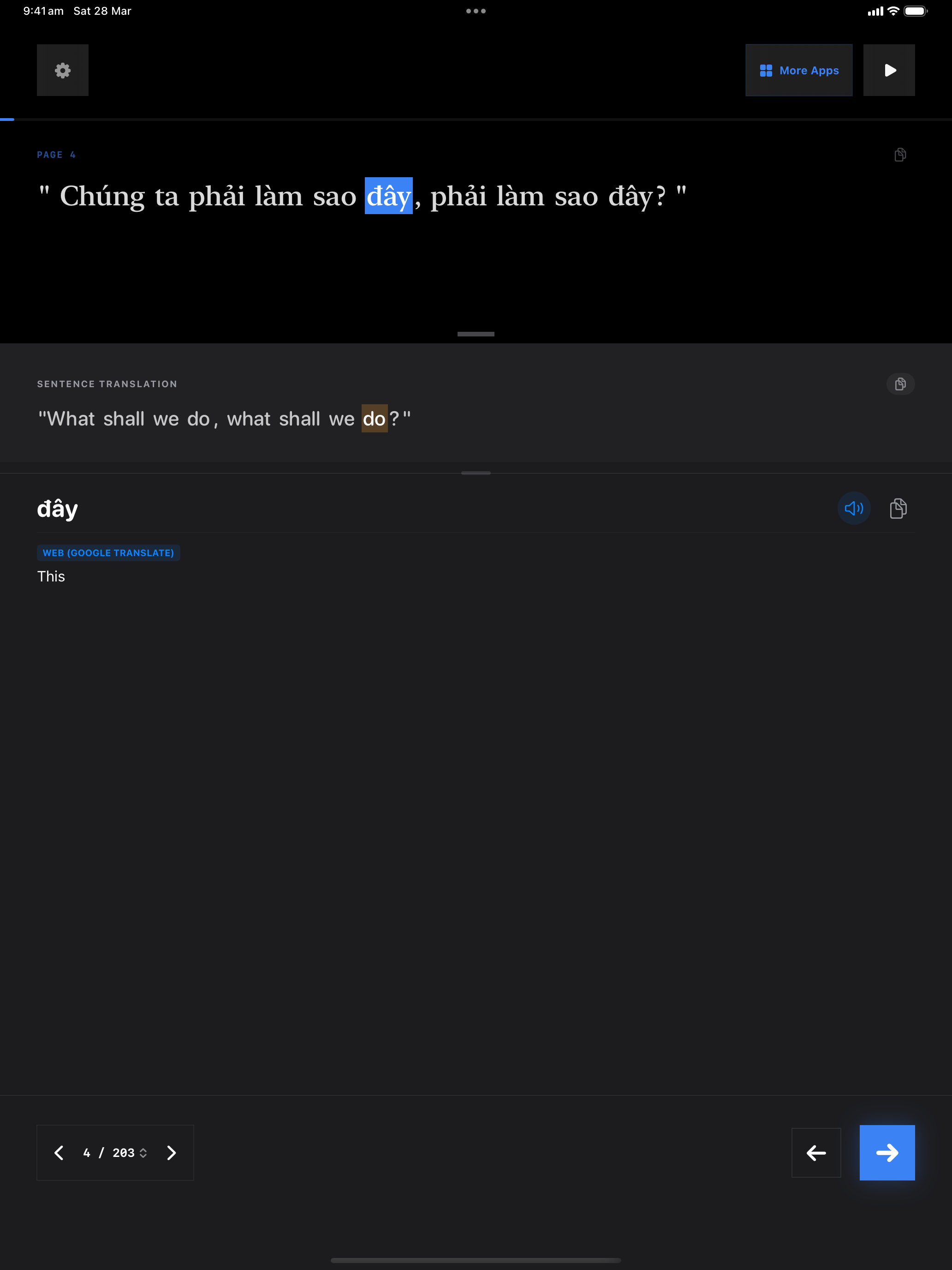Open More Apps
Screen dimensions: 952x1270
tap(798, 70)
